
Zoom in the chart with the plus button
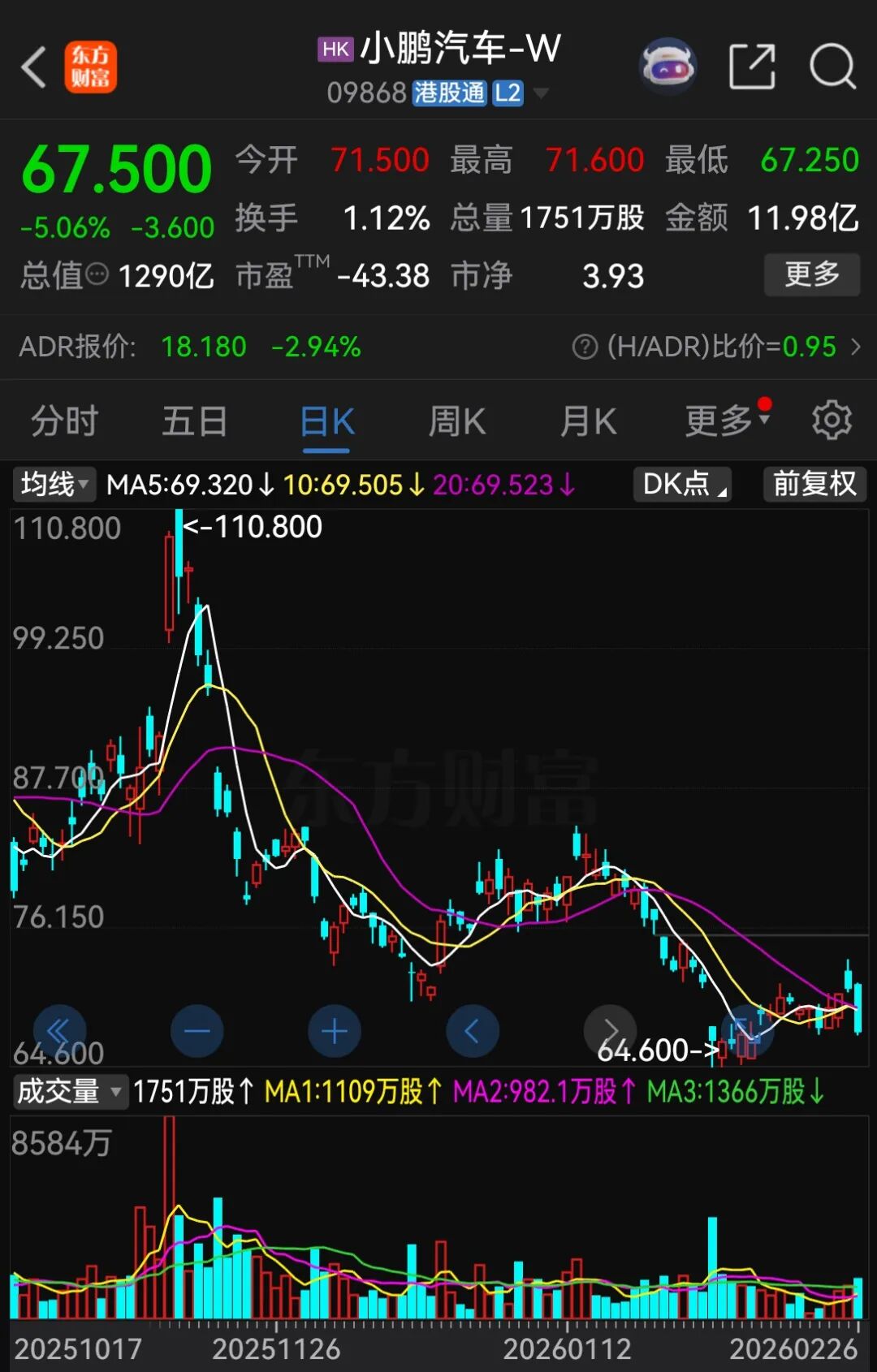click(x=335, y=1031)
